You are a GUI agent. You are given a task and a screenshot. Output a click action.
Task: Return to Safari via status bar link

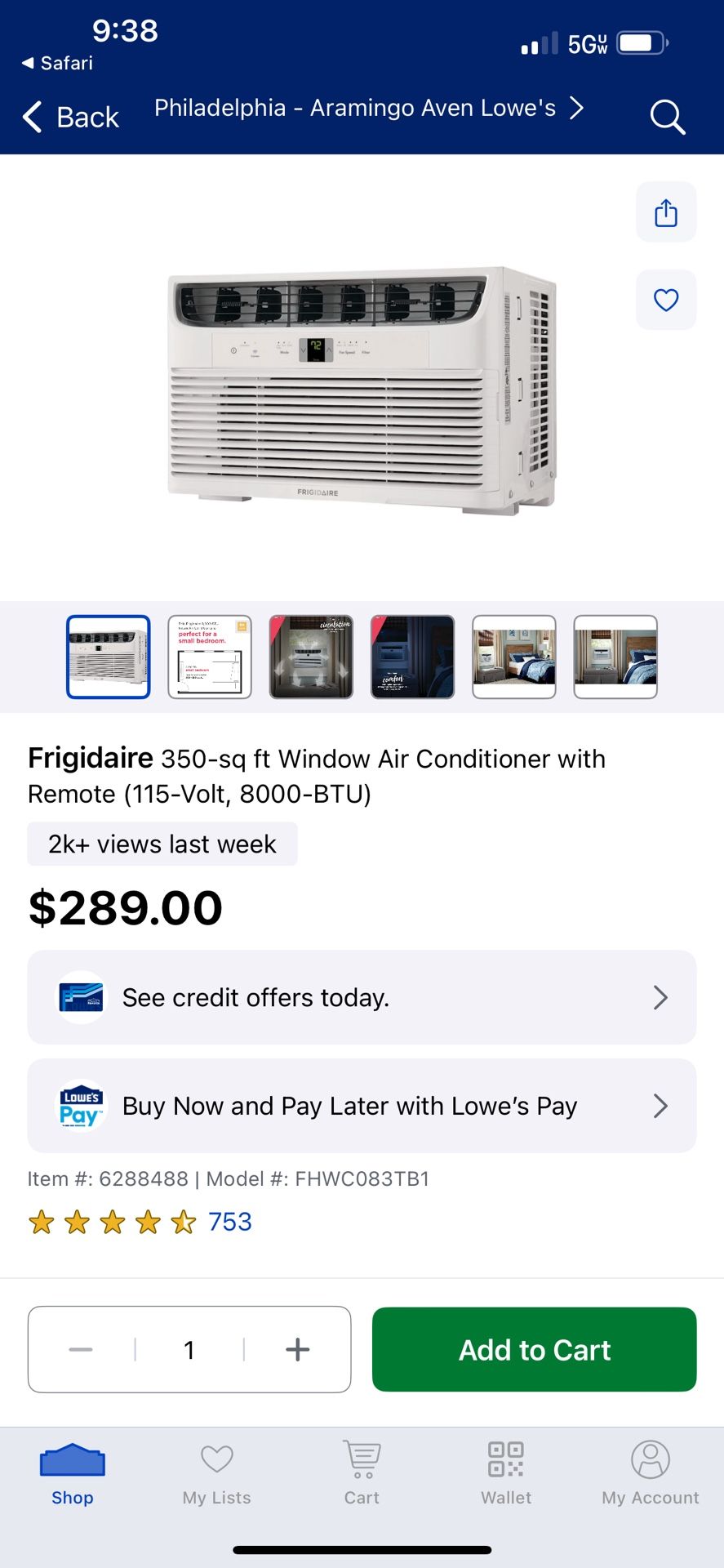coord(57,63)
